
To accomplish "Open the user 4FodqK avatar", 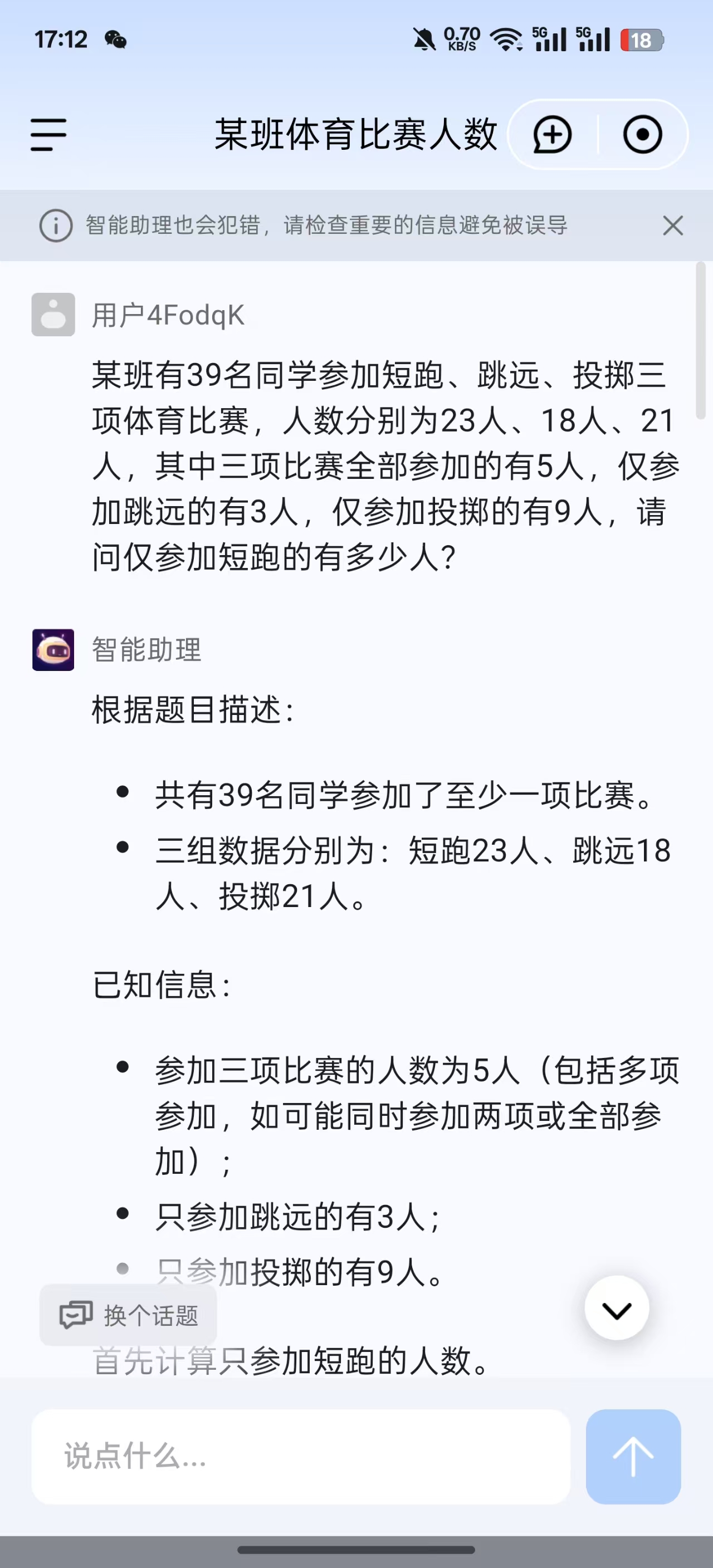I will coord(53,315).
